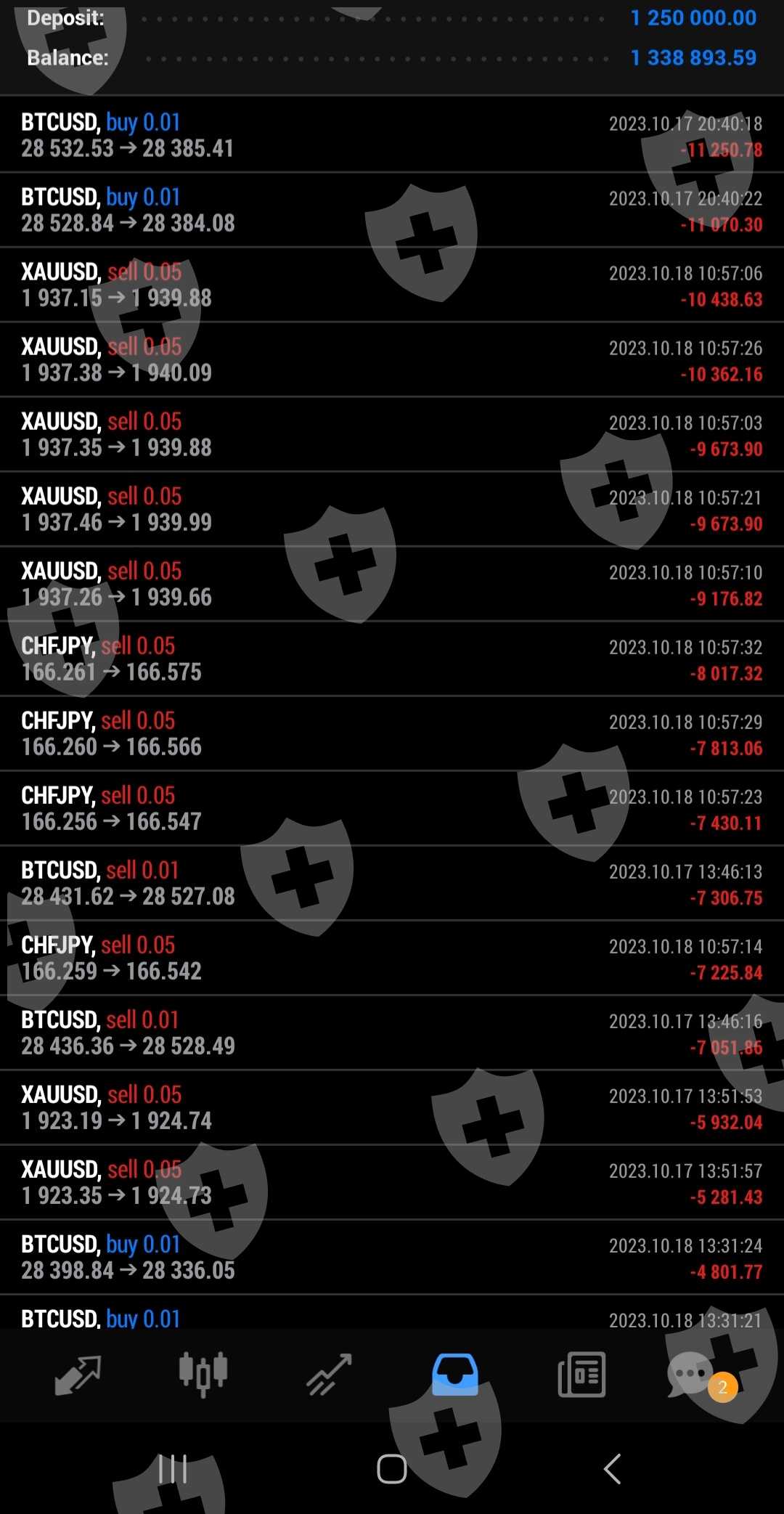Tap CHFJPY sell trade from 10:57:23
This screenshot has height=1514, width=784.
click(x=392, y=808)
